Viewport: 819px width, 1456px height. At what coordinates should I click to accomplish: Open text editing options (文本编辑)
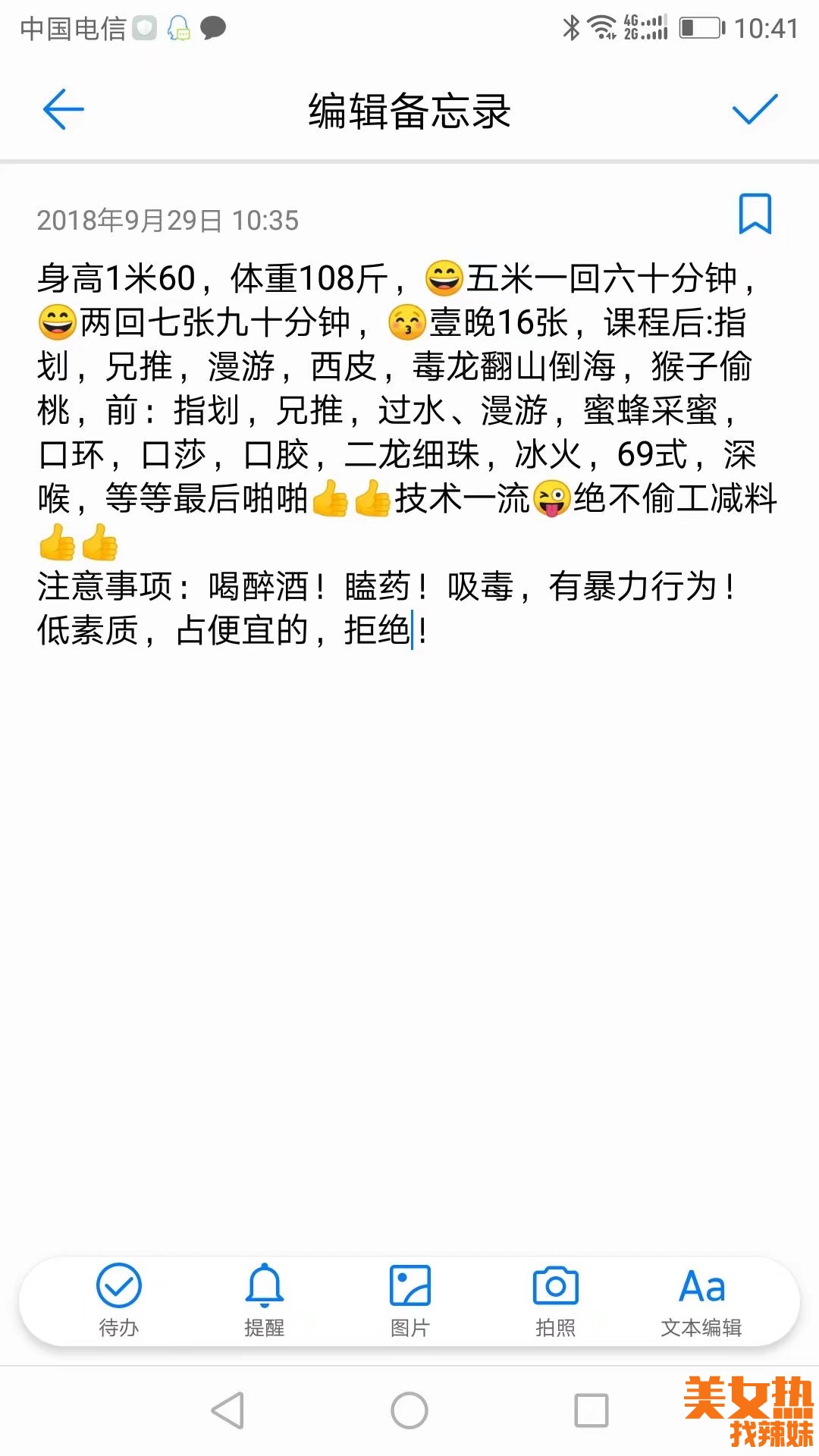point(701,1300)
